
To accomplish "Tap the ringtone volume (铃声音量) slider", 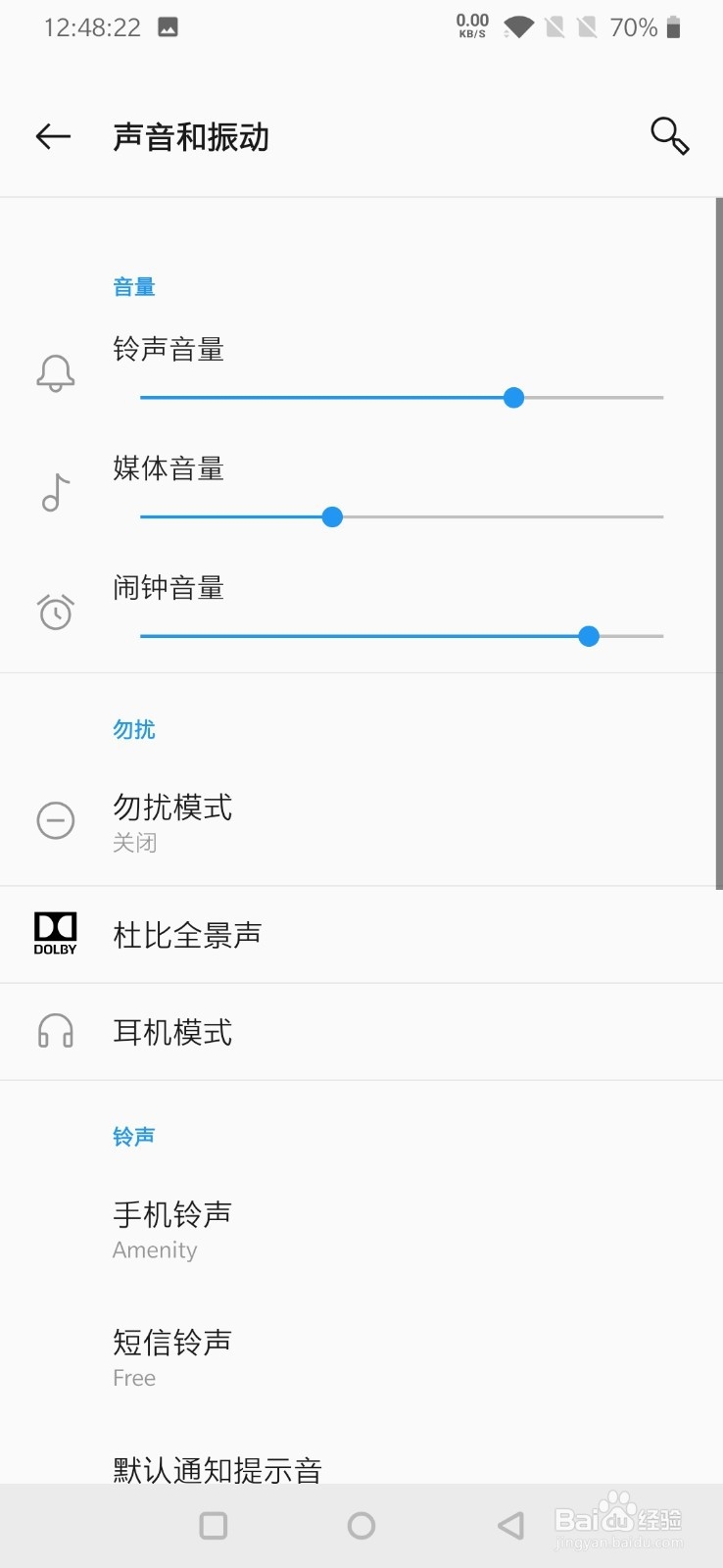I will point(402,398).
